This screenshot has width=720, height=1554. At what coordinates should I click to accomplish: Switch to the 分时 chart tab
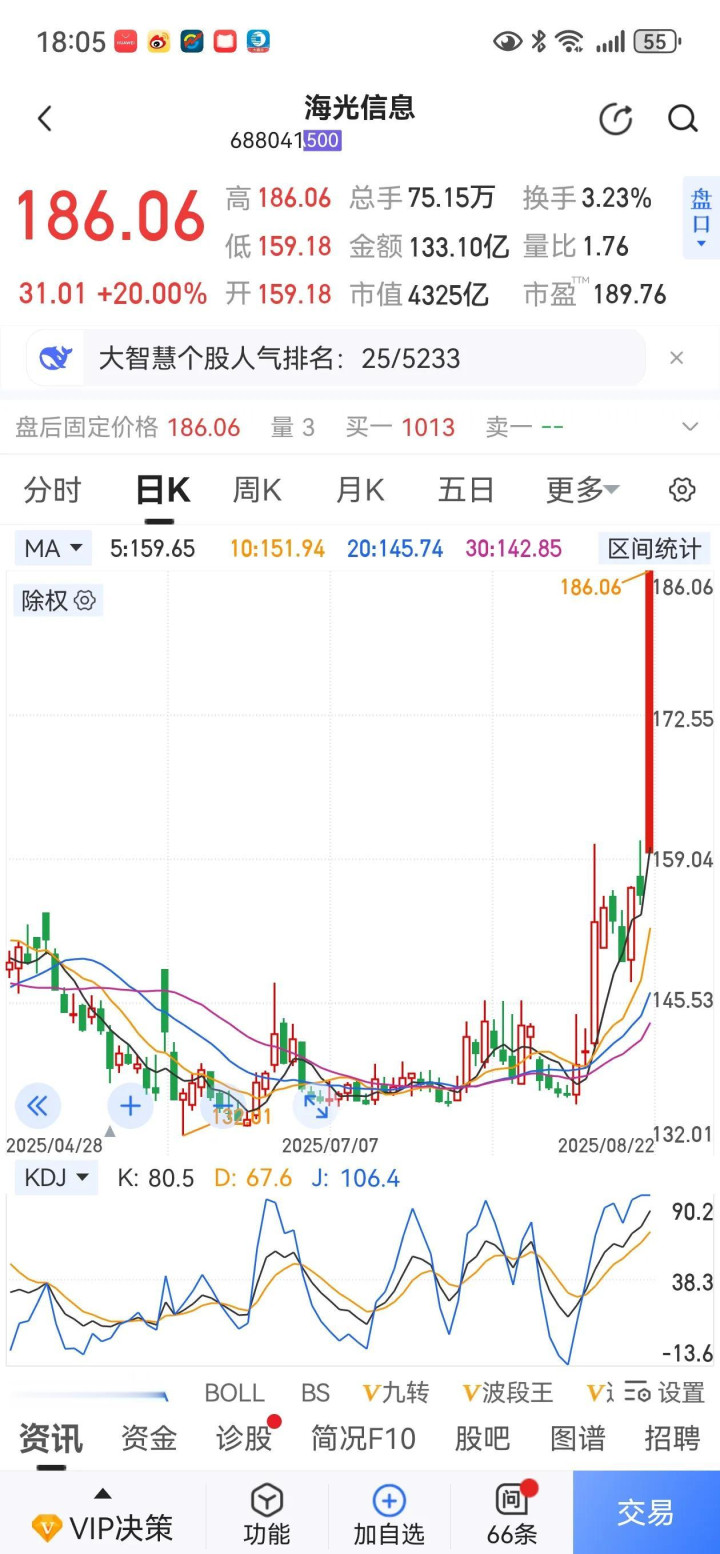[52, 490]
